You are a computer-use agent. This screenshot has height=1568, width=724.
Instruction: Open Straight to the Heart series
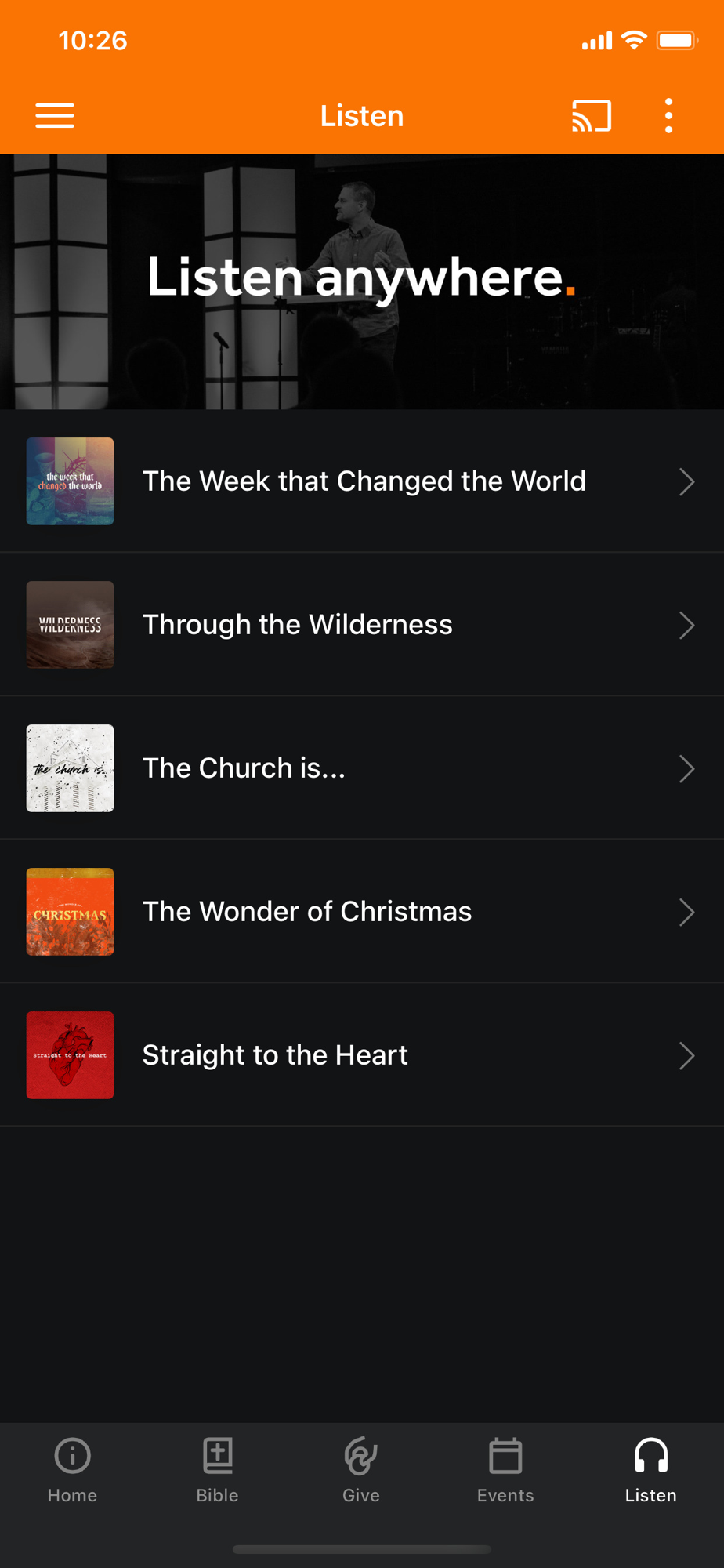point(362,1055)
